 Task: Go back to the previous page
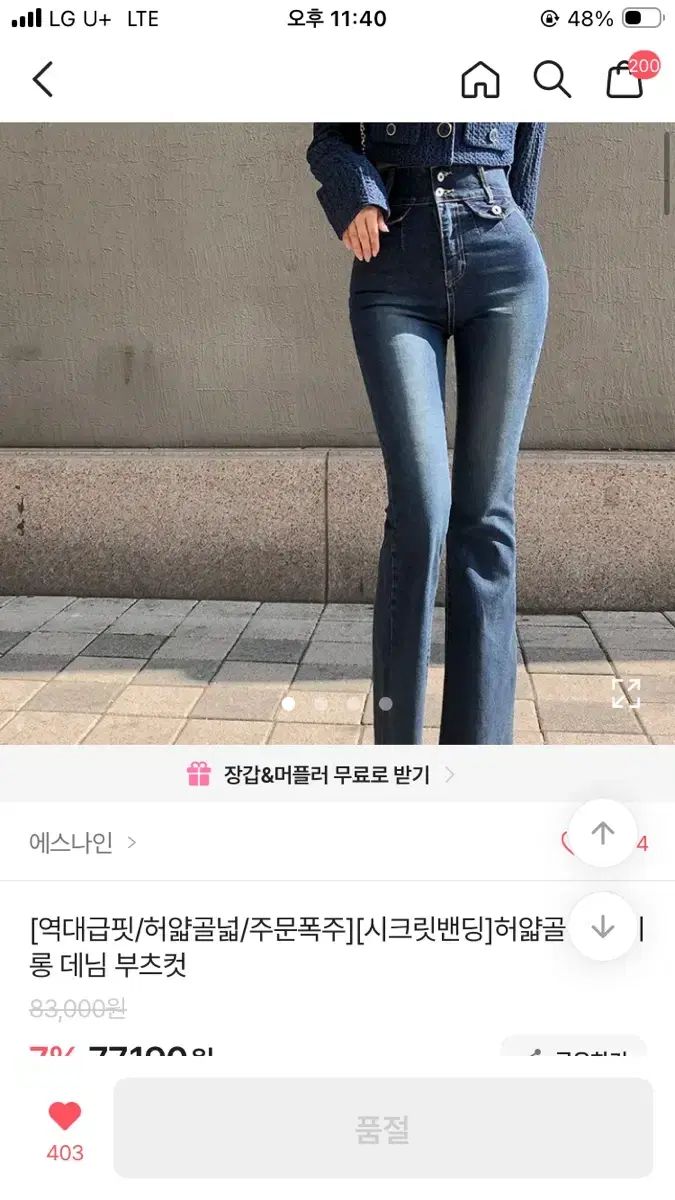click(x=42, y=79)
